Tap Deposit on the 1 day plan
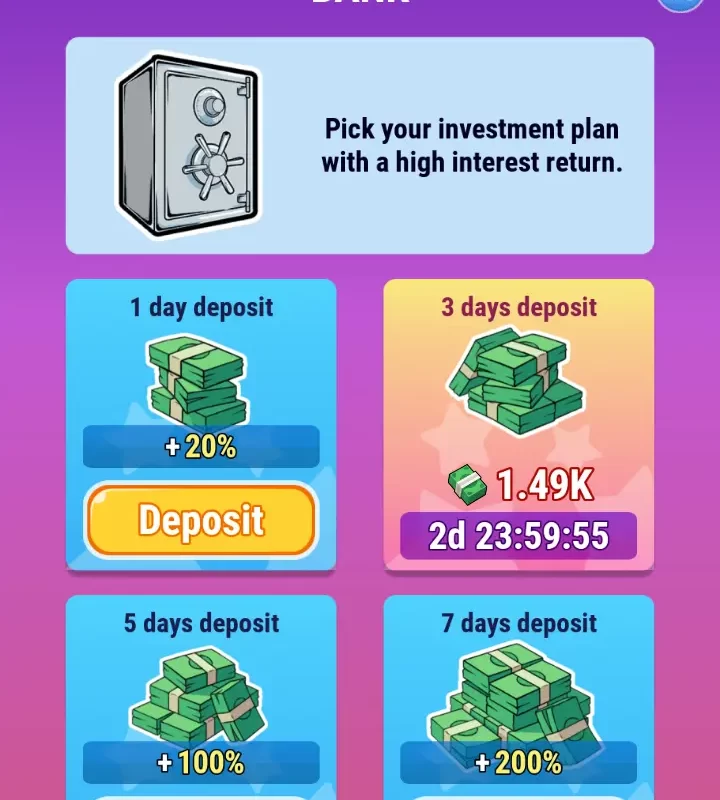720x800 pixels. [201, 520]
